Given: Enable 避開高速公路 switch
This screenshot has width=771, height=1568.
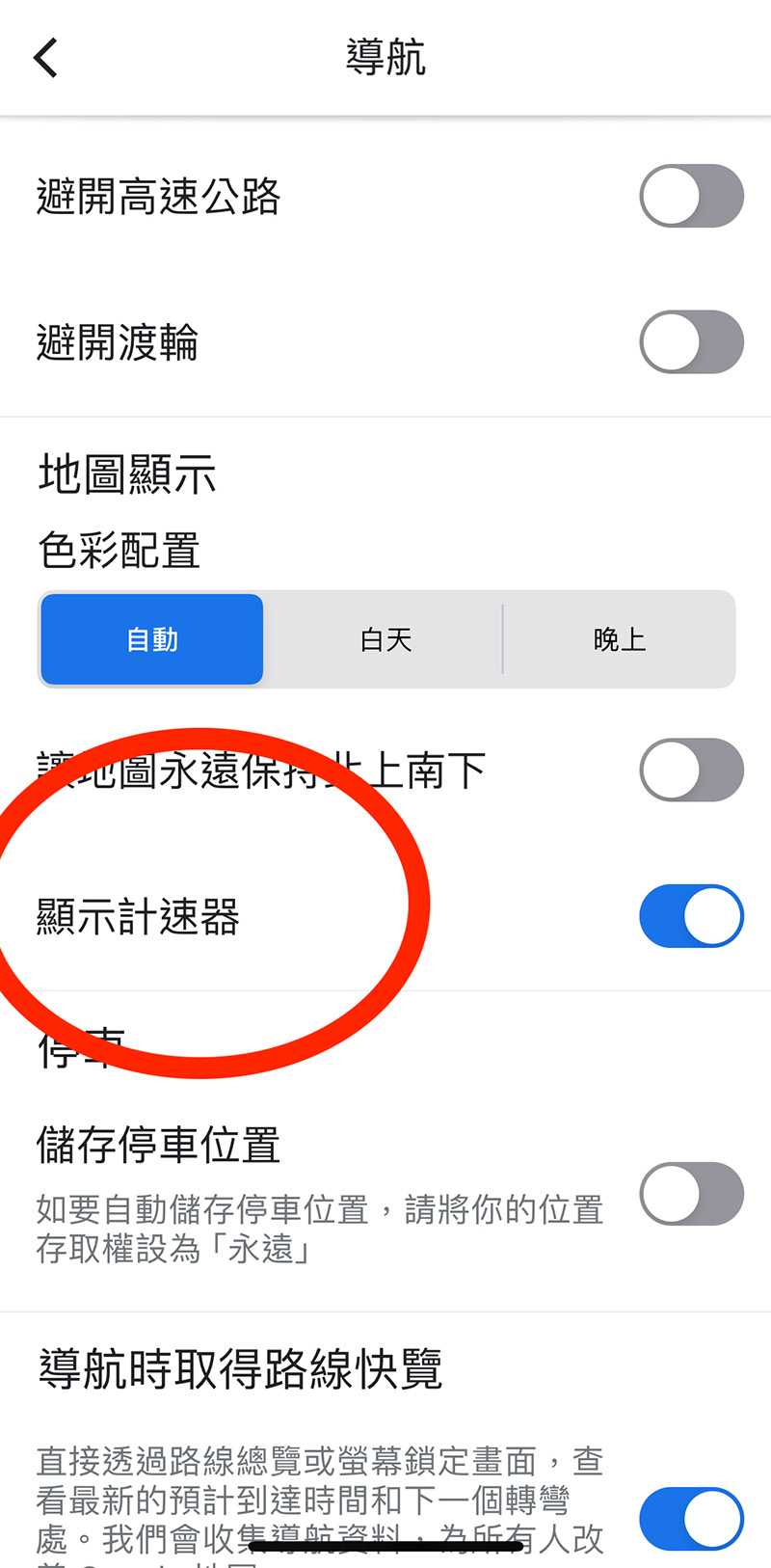Looking at the screenshot, I should pyautogui.click(x=691, y=196).
